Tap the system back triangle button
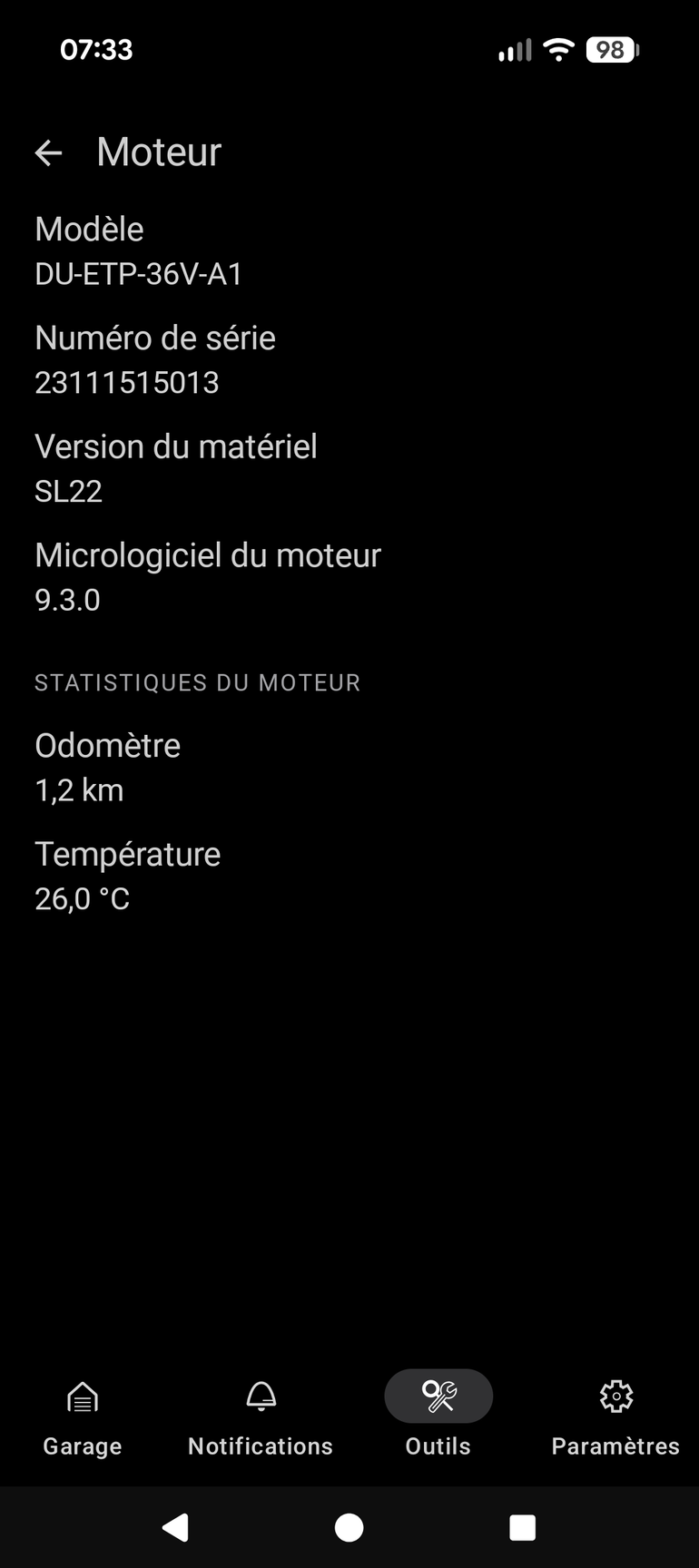 (x=175, y=1527)
